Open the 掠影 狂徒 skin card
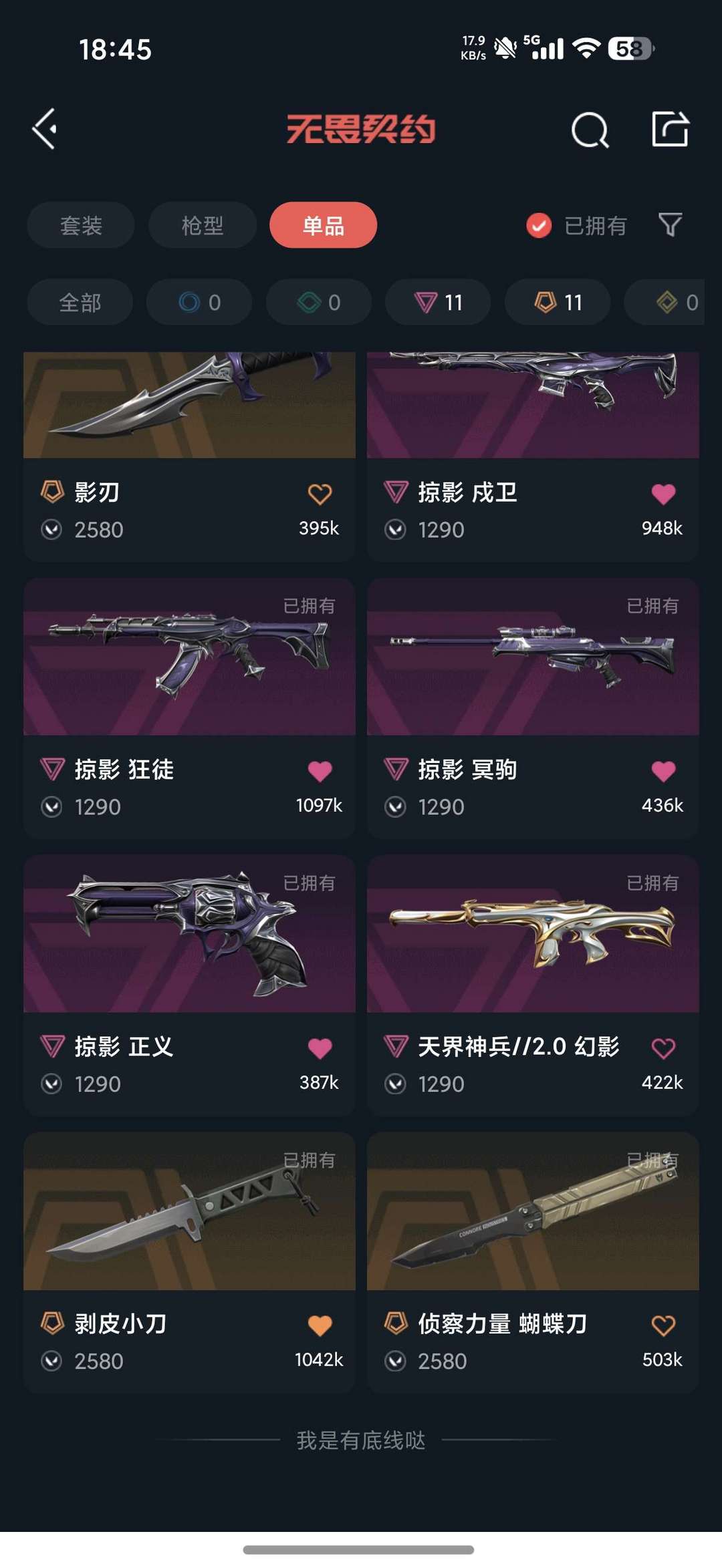 pyautogui.click(x=189, y=708)
